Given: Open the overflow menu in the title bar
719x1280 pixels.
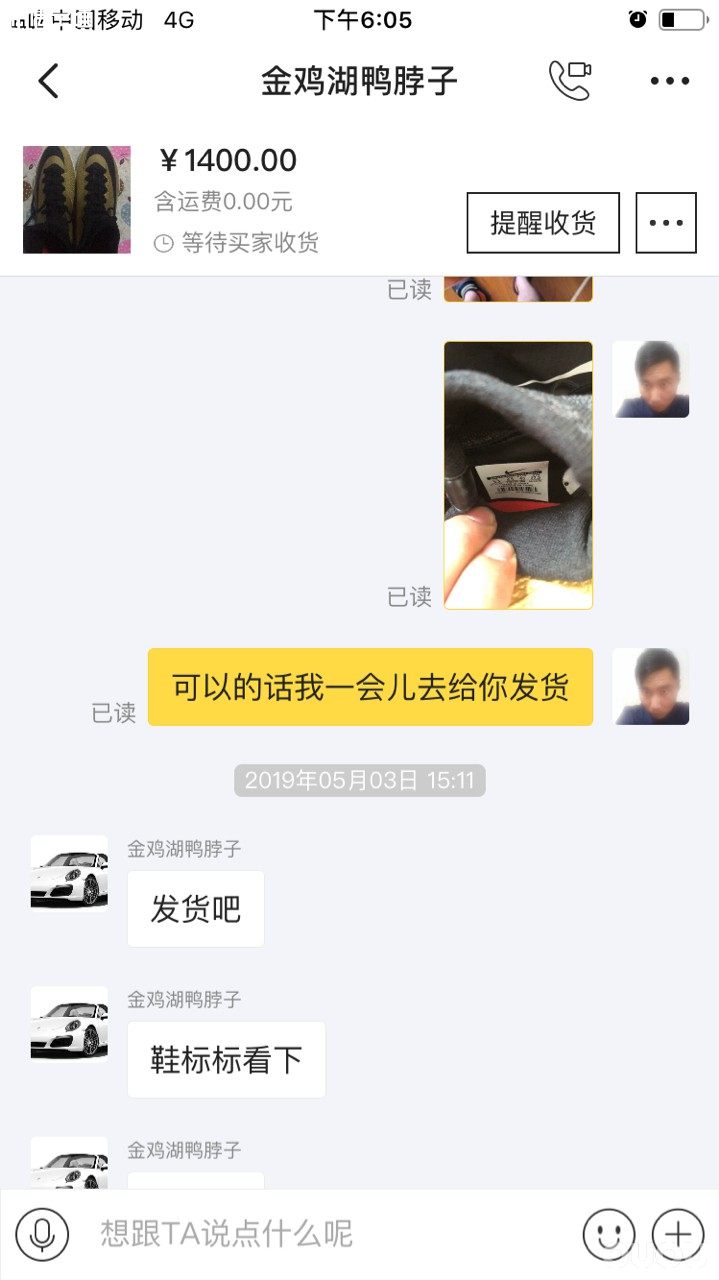Looking at the screenshot, I should pyautogui.click(x=669, y=81).
